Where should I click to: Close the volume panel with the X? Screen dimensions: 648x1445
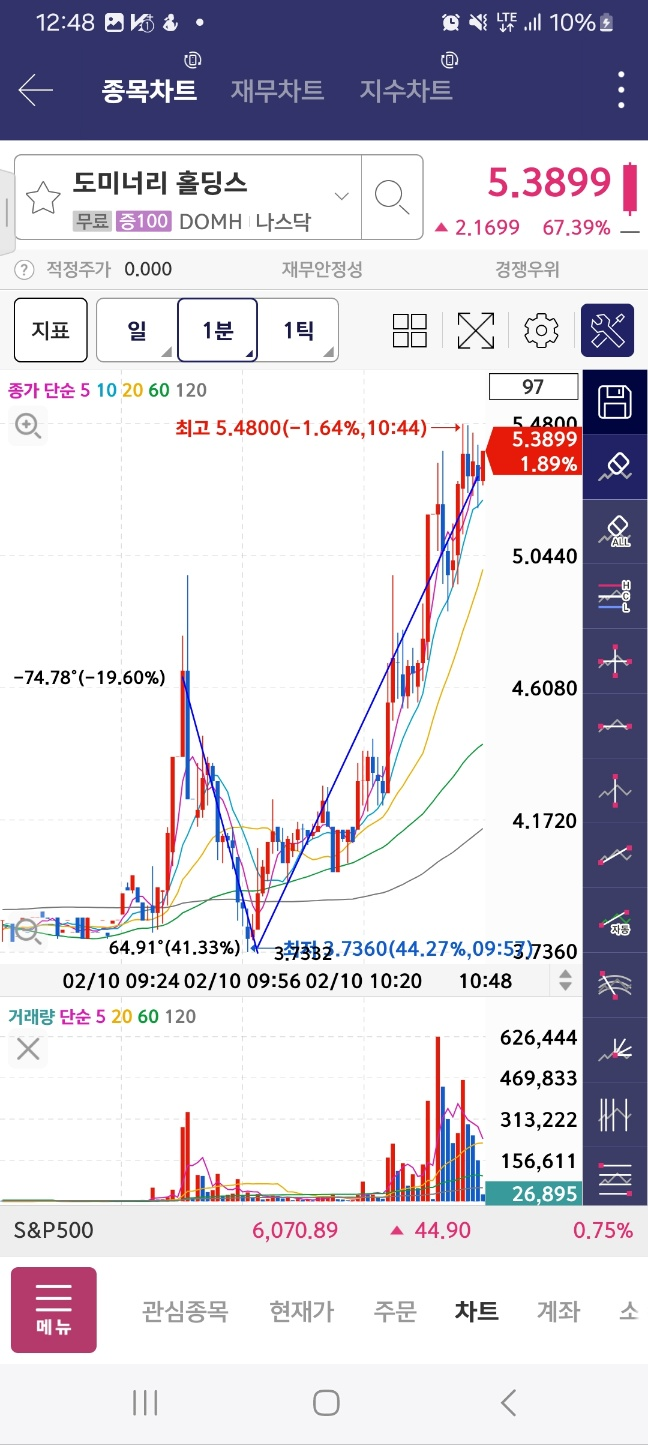point(28,1049)
